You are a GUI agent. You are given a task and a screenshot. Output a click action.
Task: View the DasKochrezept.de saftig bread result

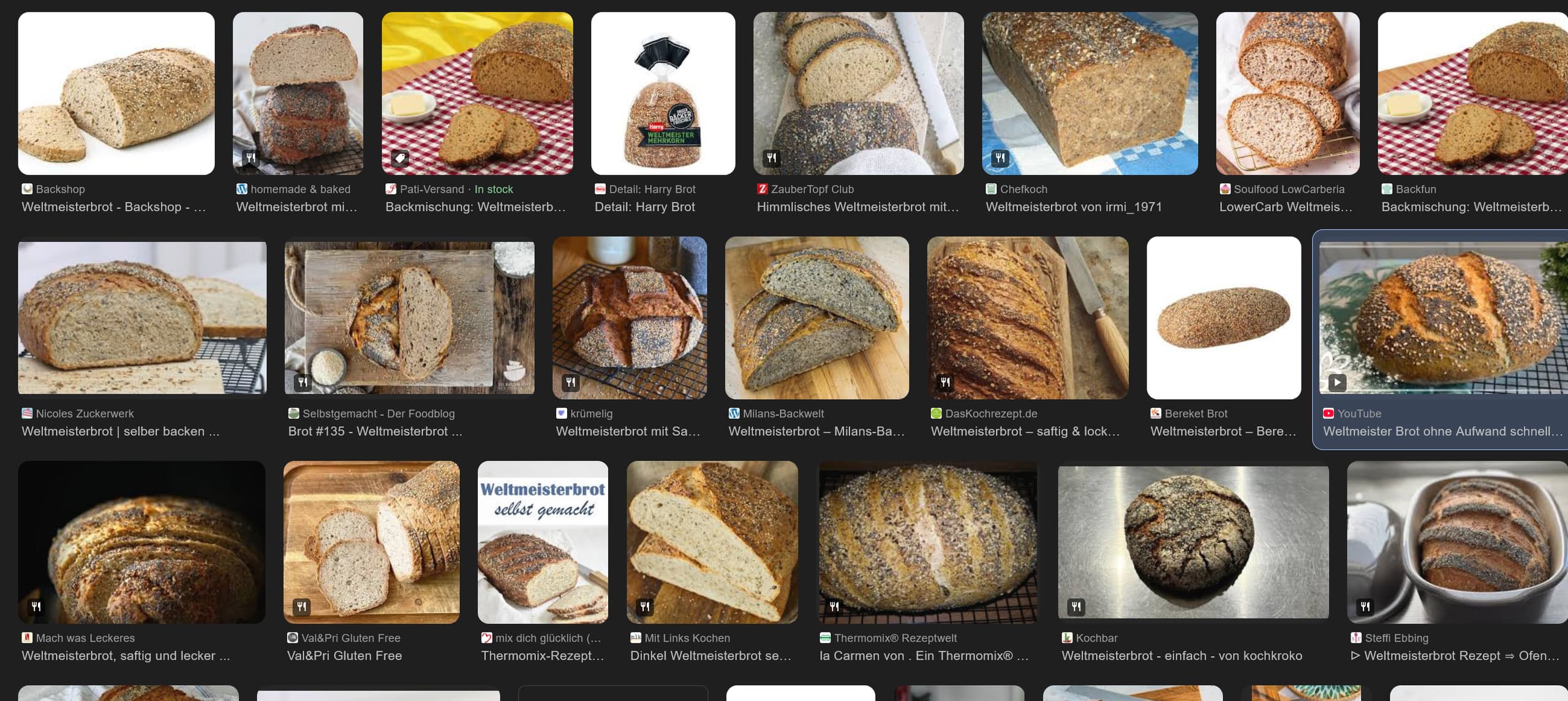(1027, 317)
